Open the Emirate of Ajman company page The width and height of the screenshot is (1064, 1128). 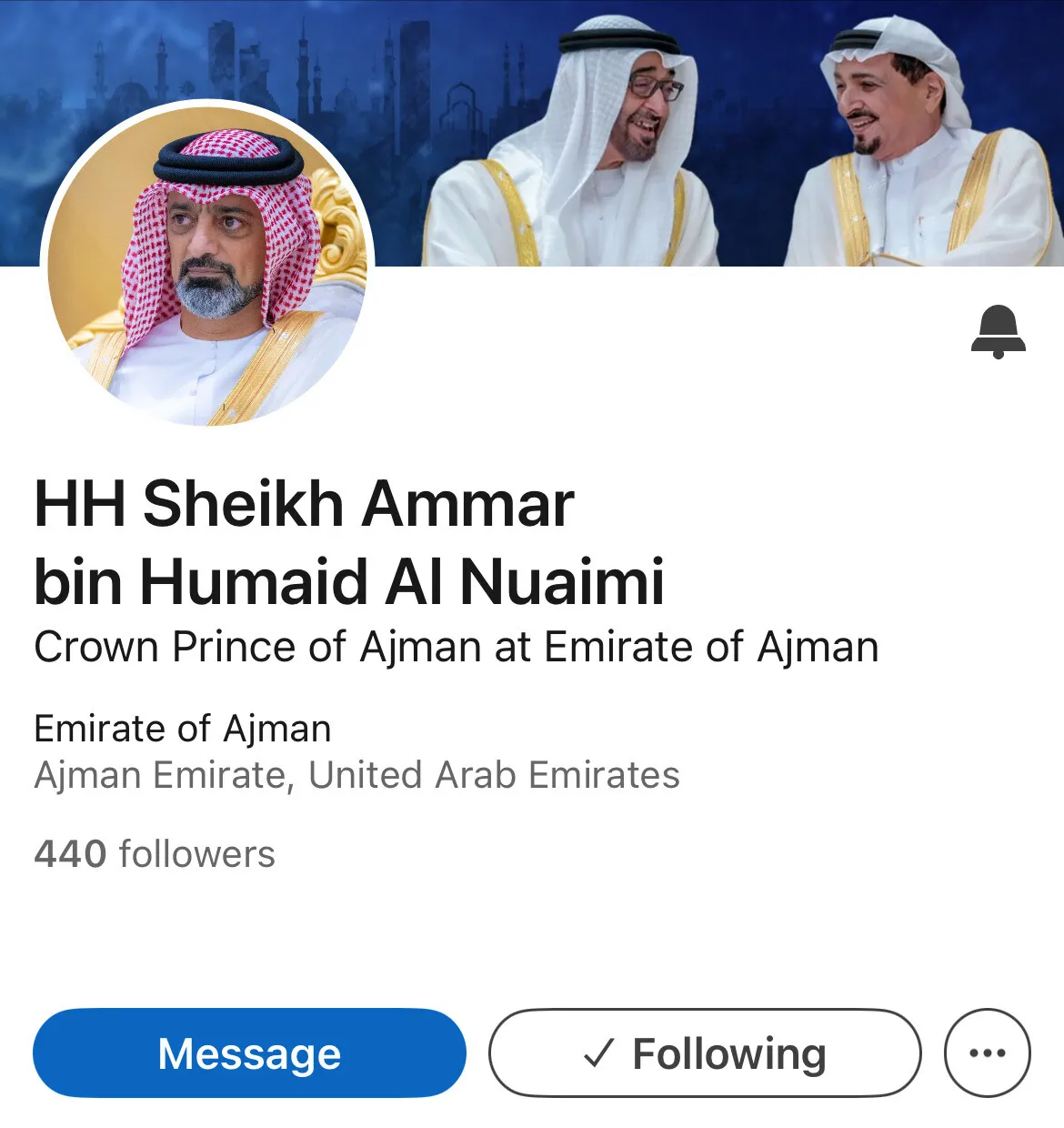pyautogui.click(x=182, y=728)
